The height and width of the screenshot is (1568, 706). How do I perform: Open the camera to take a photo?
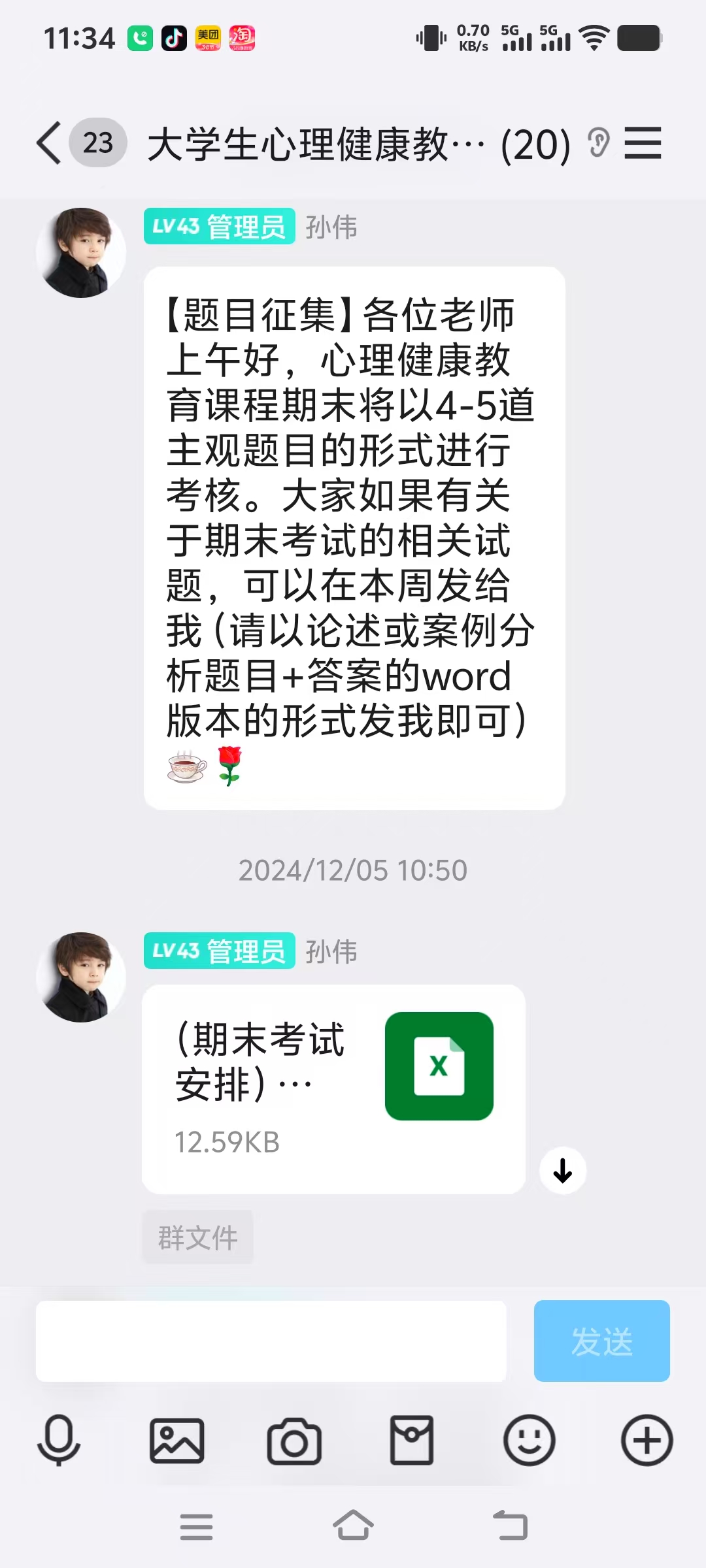pyautogui.click(x=294, y=1441)
